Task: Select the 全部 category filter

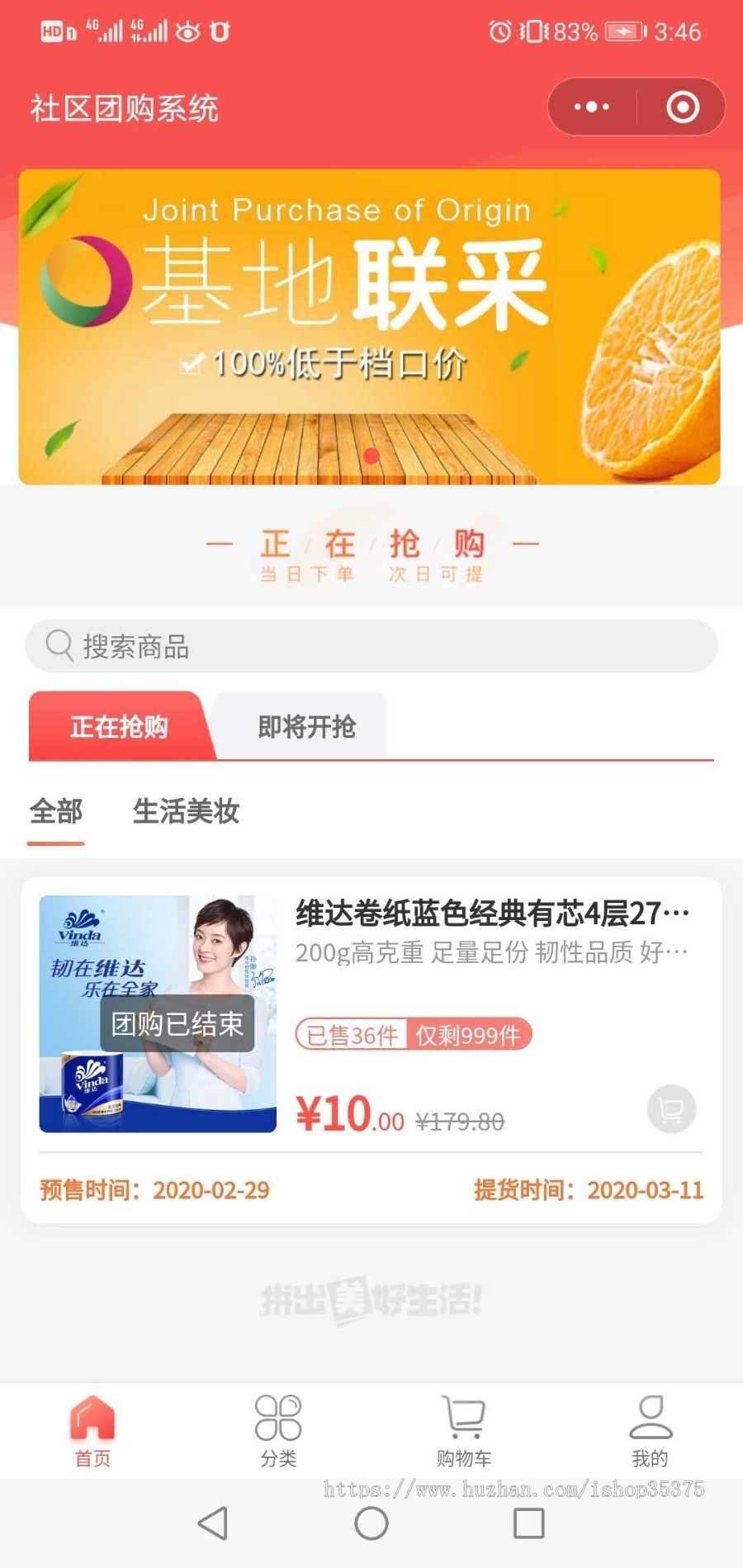Action: coord(55,813)
